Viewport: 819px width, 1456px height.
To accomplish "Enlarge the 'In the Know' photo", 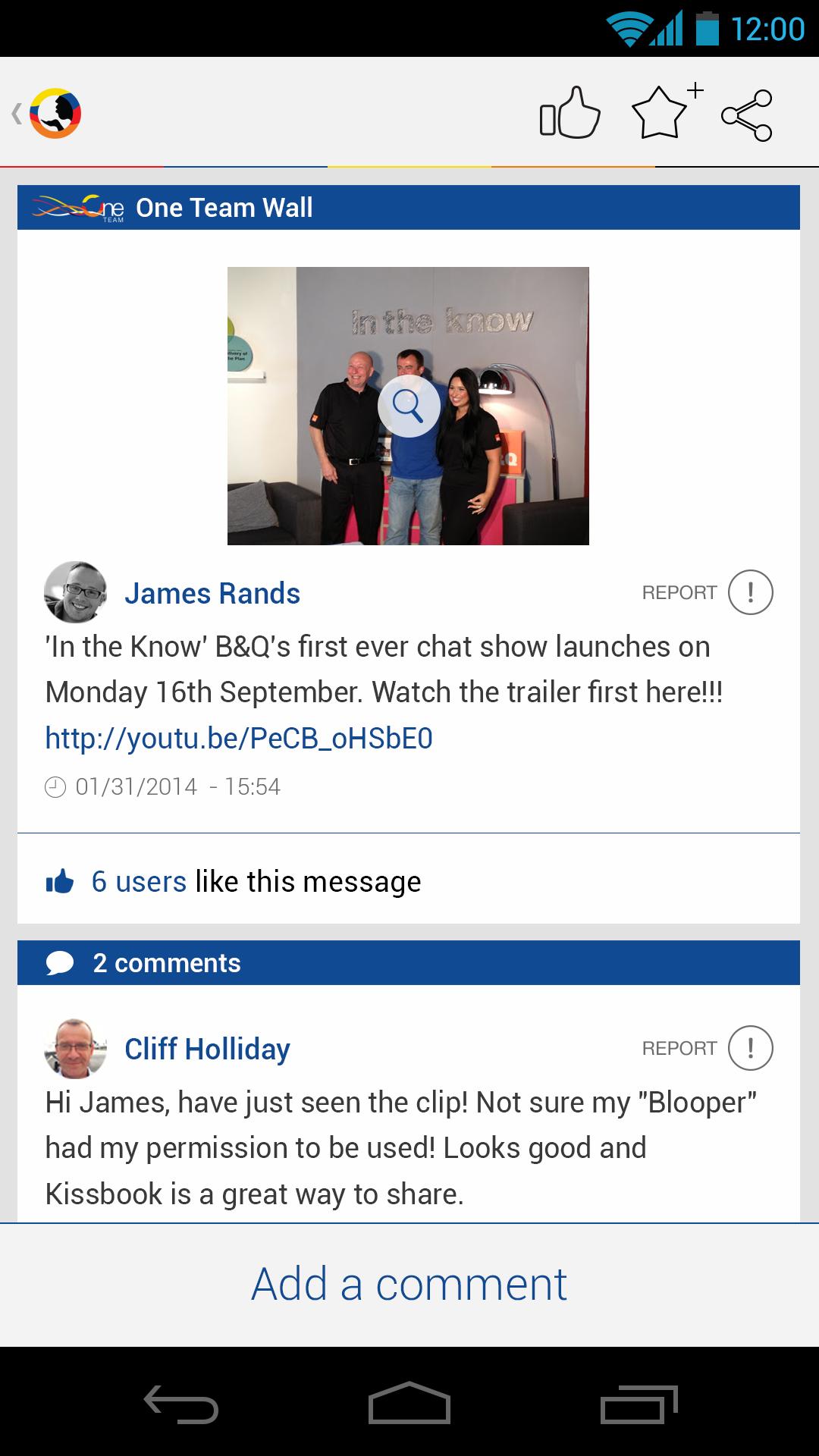I will tap(409, 406).
